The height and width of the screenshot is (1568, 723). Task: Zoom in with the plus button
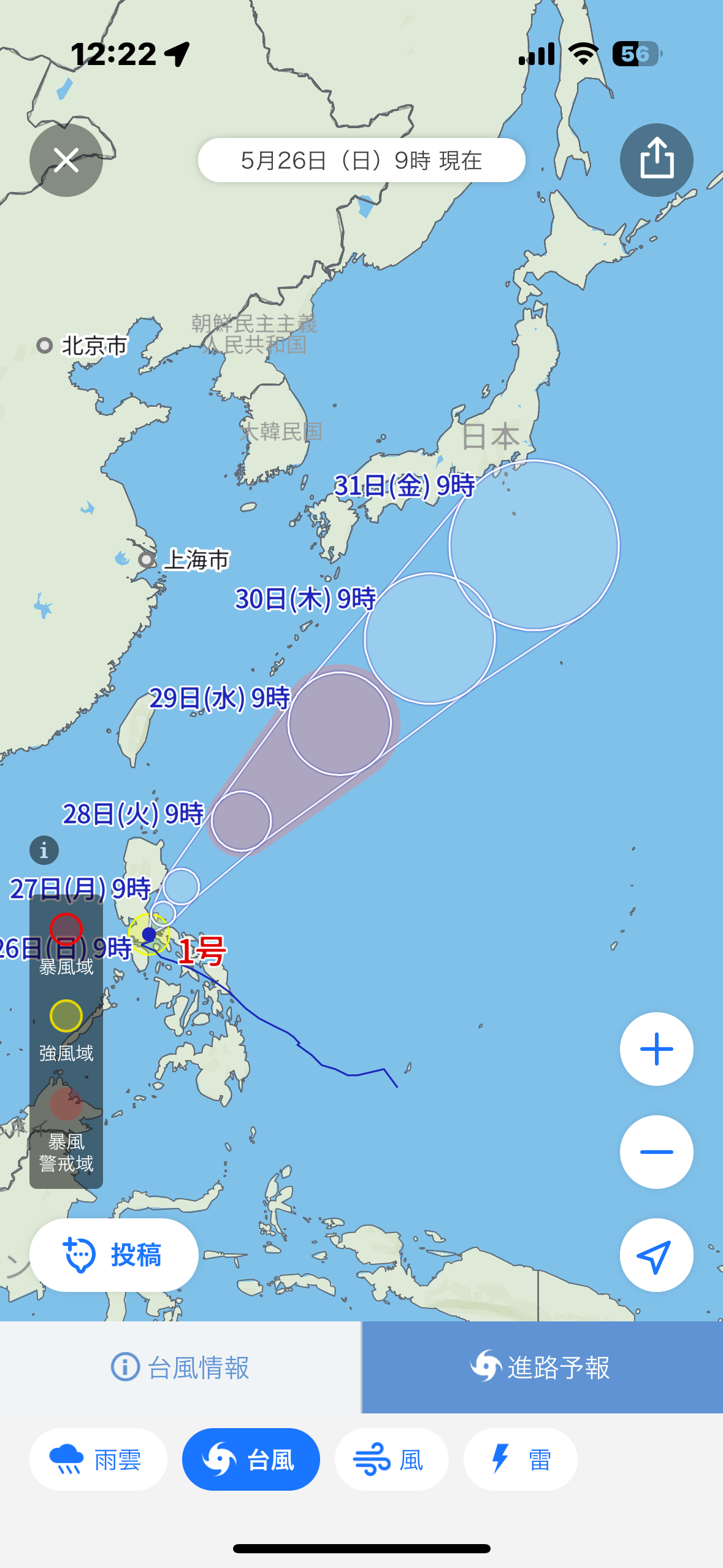656,1049
